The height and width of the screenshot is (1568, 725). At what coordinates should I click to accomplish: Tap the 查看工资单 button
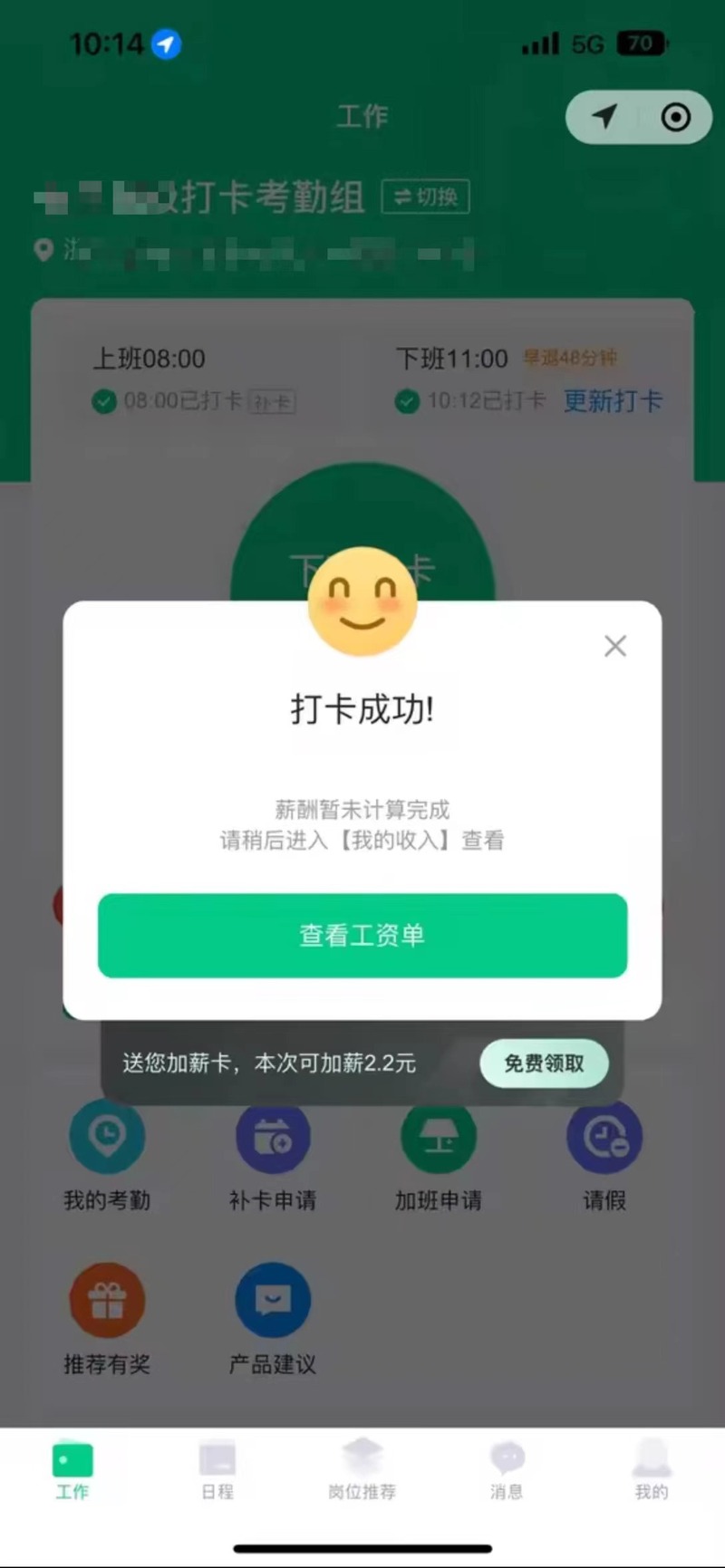(x=362, y=935)
